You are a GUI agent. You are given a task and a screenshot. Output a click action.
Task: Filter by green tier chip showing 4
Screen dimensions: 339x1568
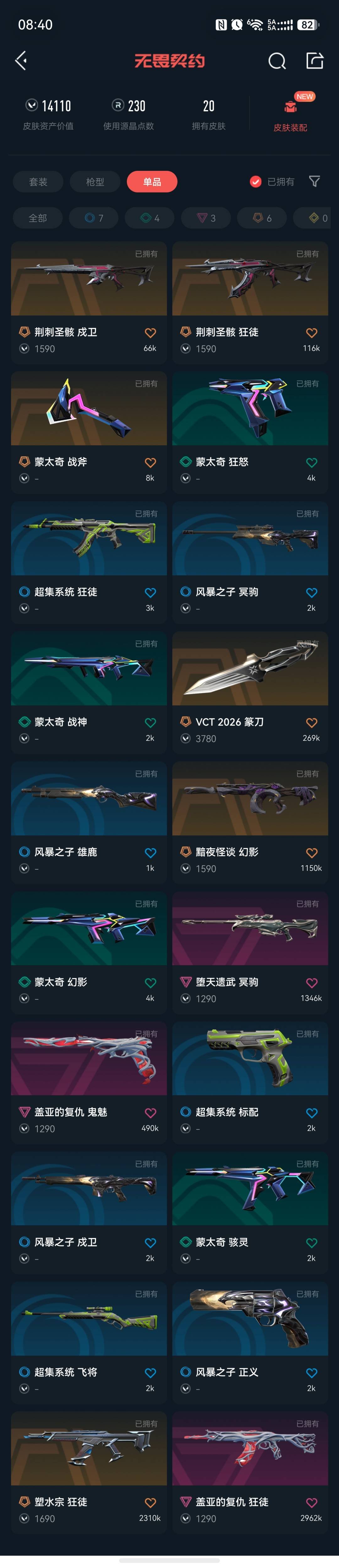click(x=149, y=218)
